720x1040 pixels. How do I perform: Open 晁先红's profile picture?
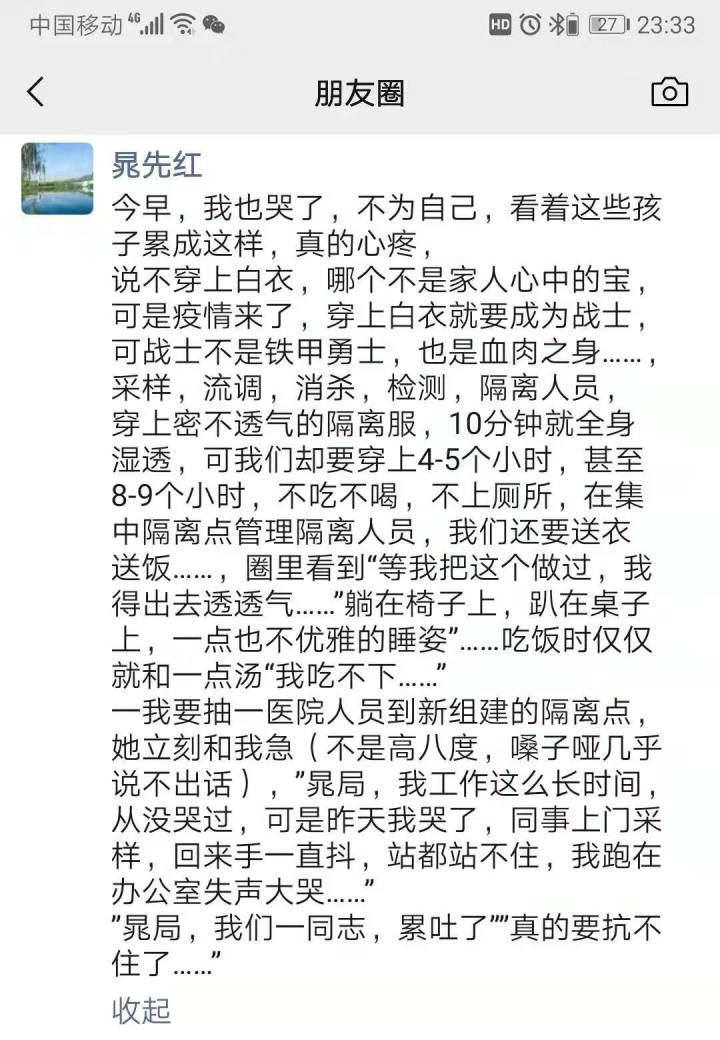tap(57, 178)
